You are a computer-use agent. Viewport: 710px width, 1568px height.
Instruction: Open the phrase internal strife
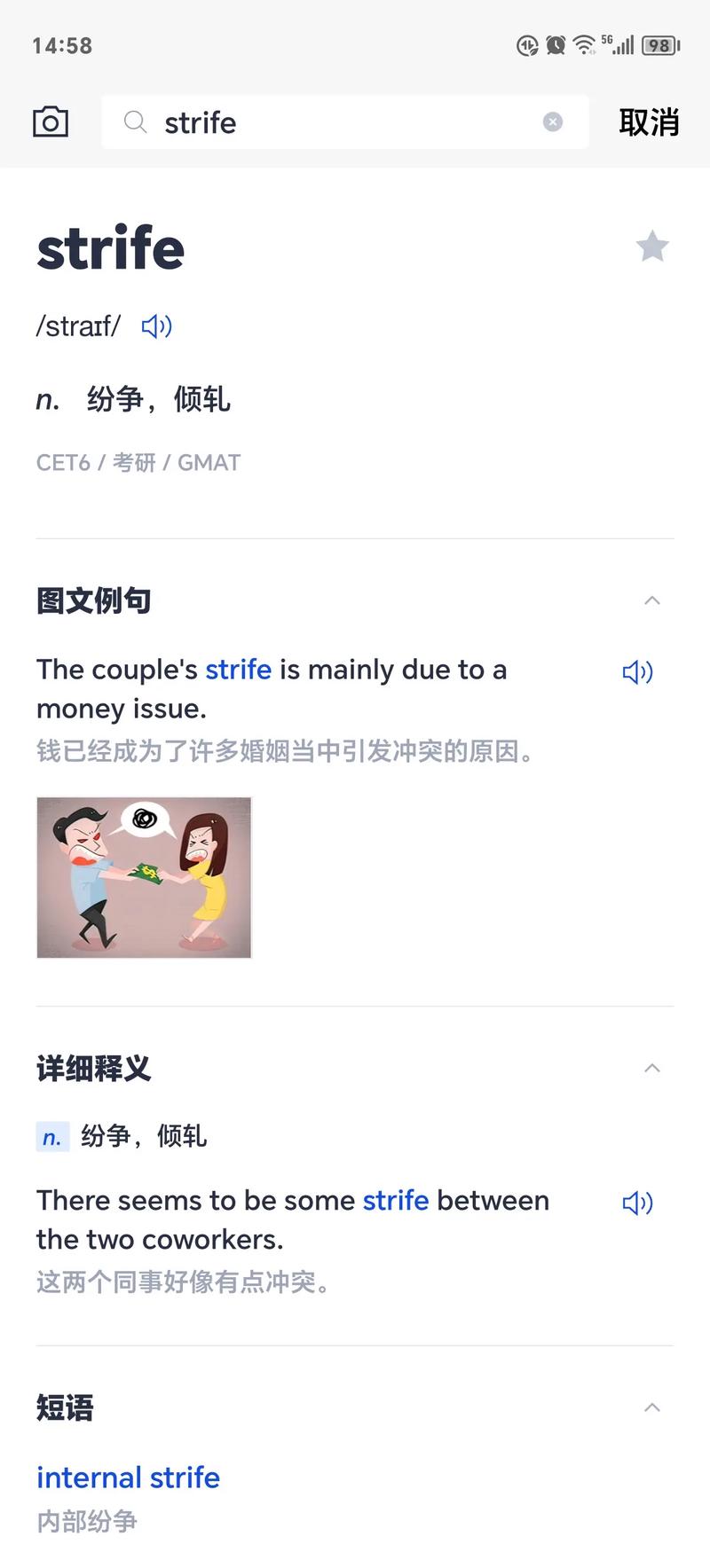[x=129, y=1478]
